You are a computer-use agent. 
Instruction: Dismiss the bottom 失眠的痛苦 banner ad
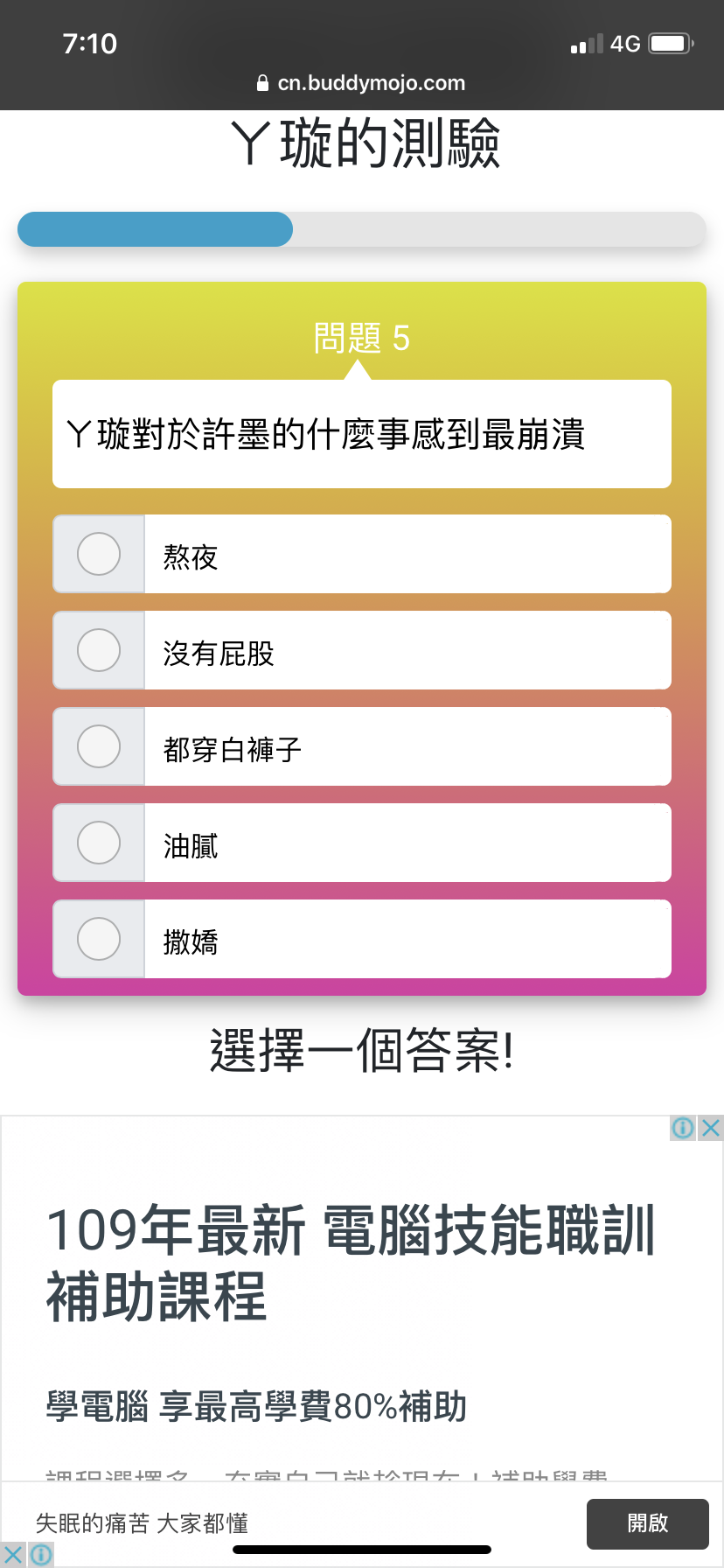tap(13, 1554)
